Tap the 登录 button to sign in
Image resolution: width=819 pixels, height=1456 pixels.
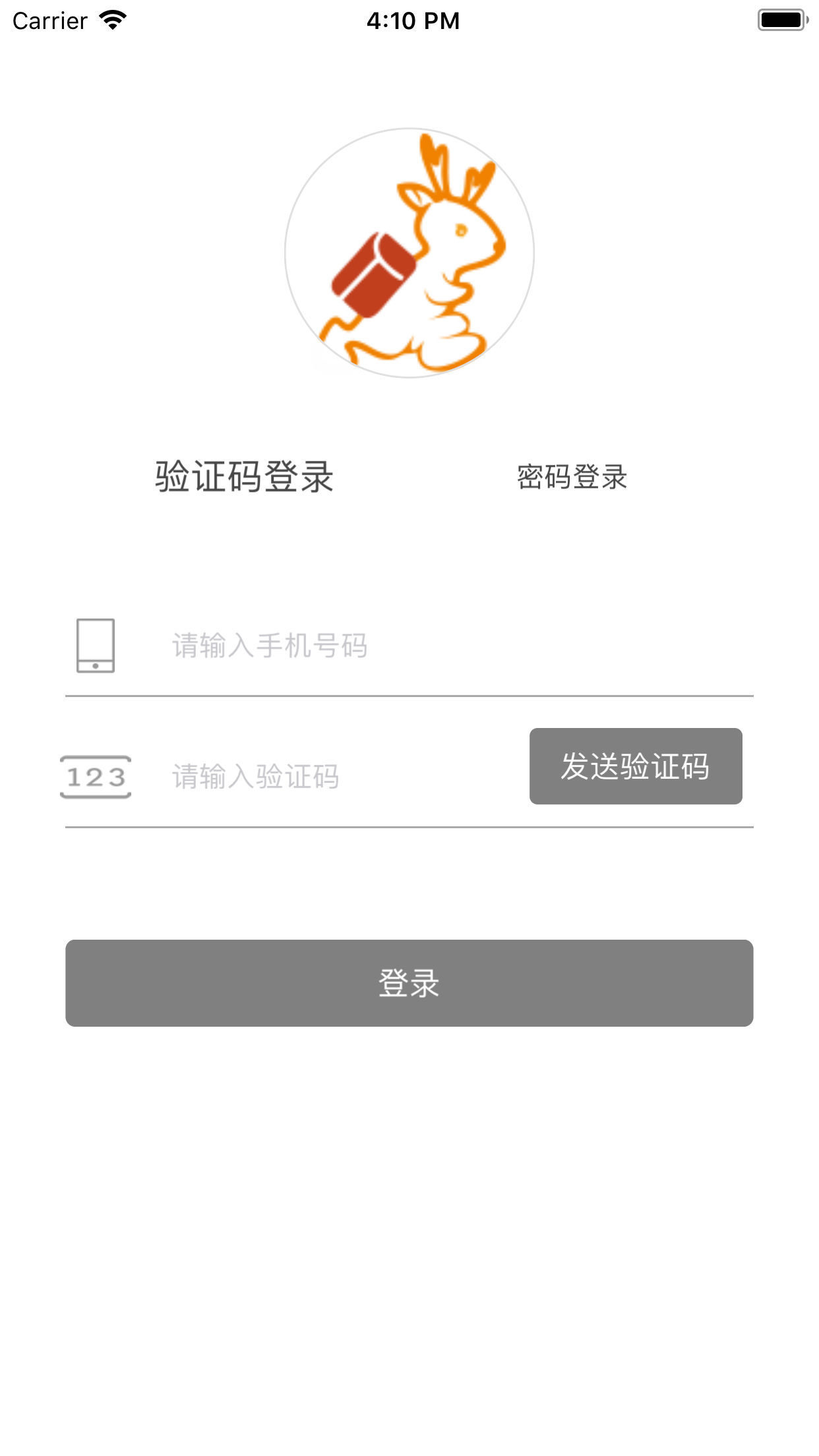409,983
